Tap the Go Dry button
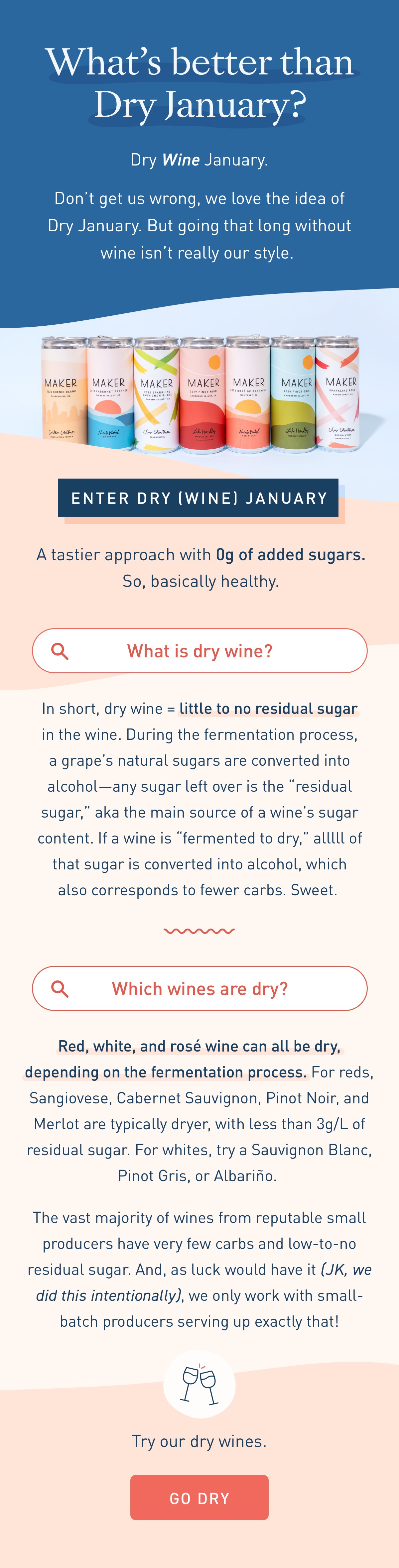The image size is (399, 1568). pos(199,1497)
